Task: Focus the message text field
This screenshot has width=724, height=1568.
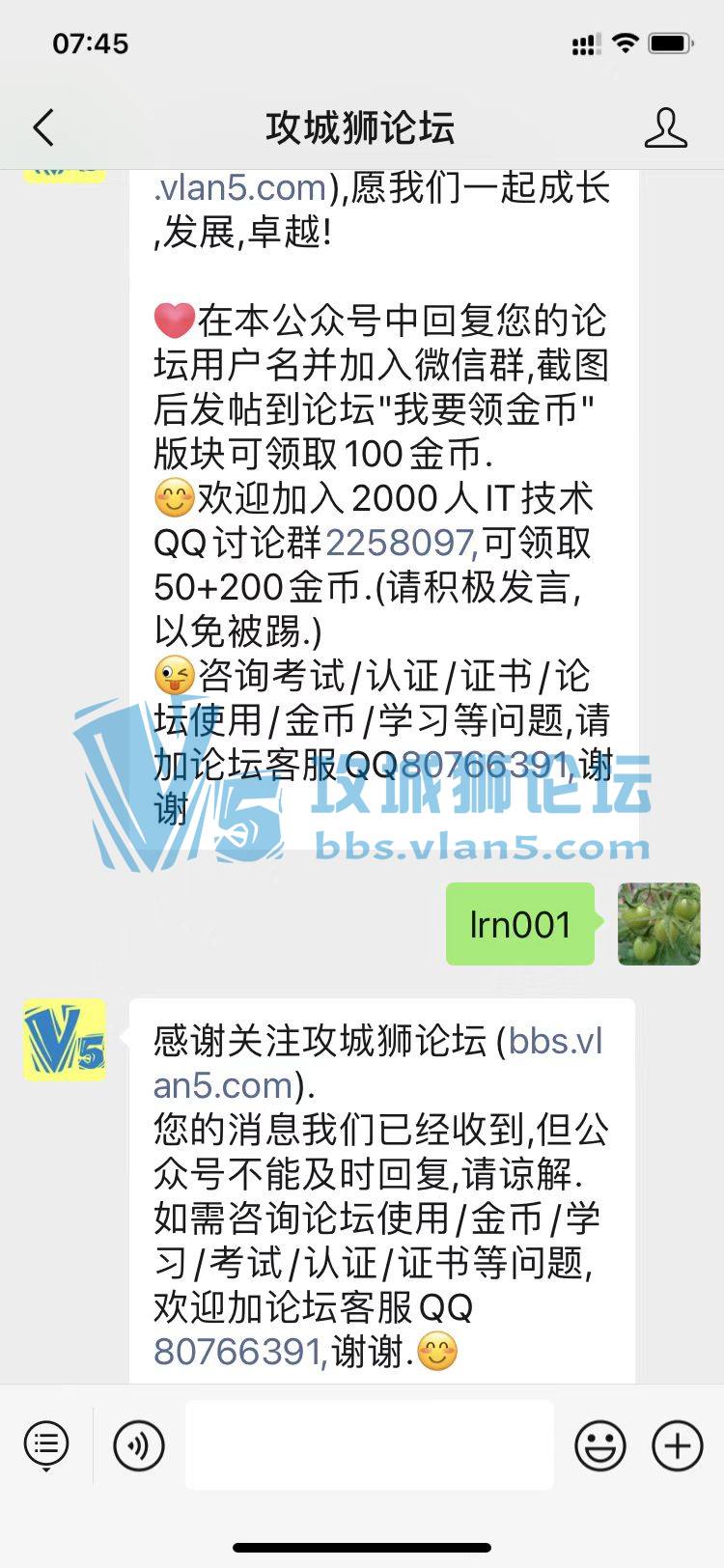Action: point(370,1444)
